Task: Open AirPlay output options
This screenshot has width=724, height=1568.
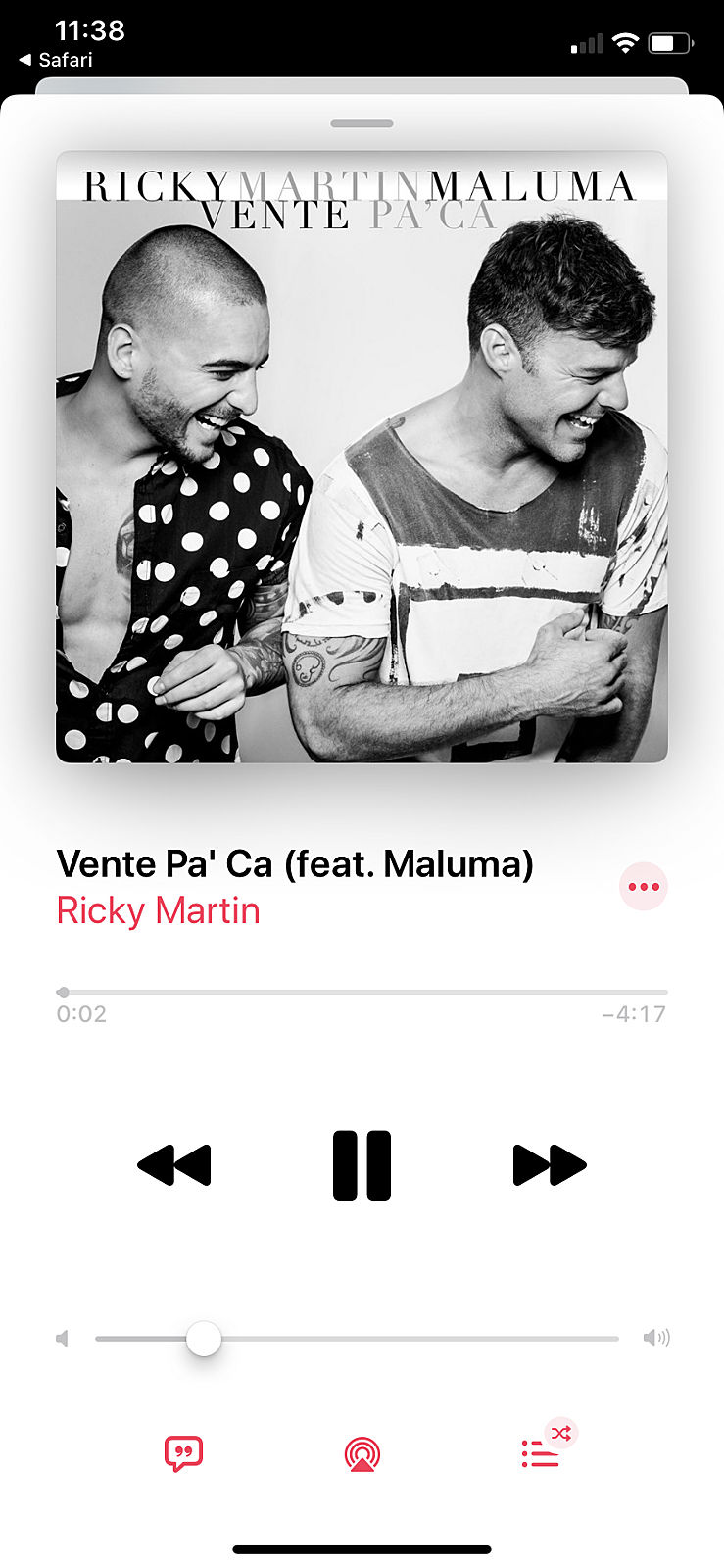Action: coord(362,1454)
